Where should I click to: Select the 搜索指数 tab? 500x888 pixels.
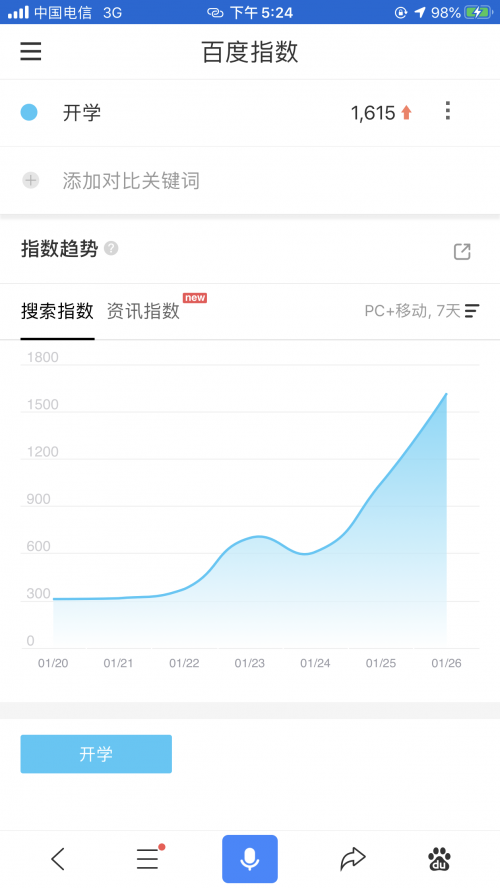(x=57, y=311)
